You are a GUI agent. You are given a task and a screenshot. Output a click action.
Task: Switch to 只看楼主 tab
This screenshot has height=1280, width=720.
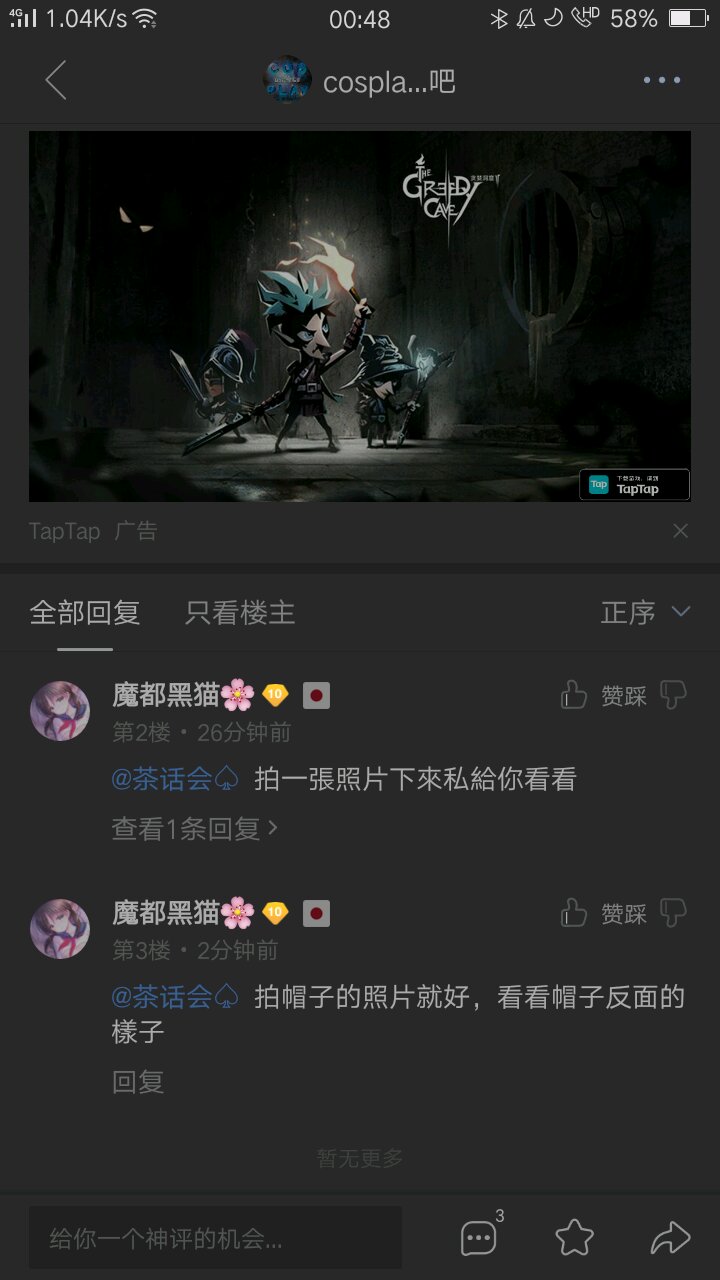(x=240, y=613)
